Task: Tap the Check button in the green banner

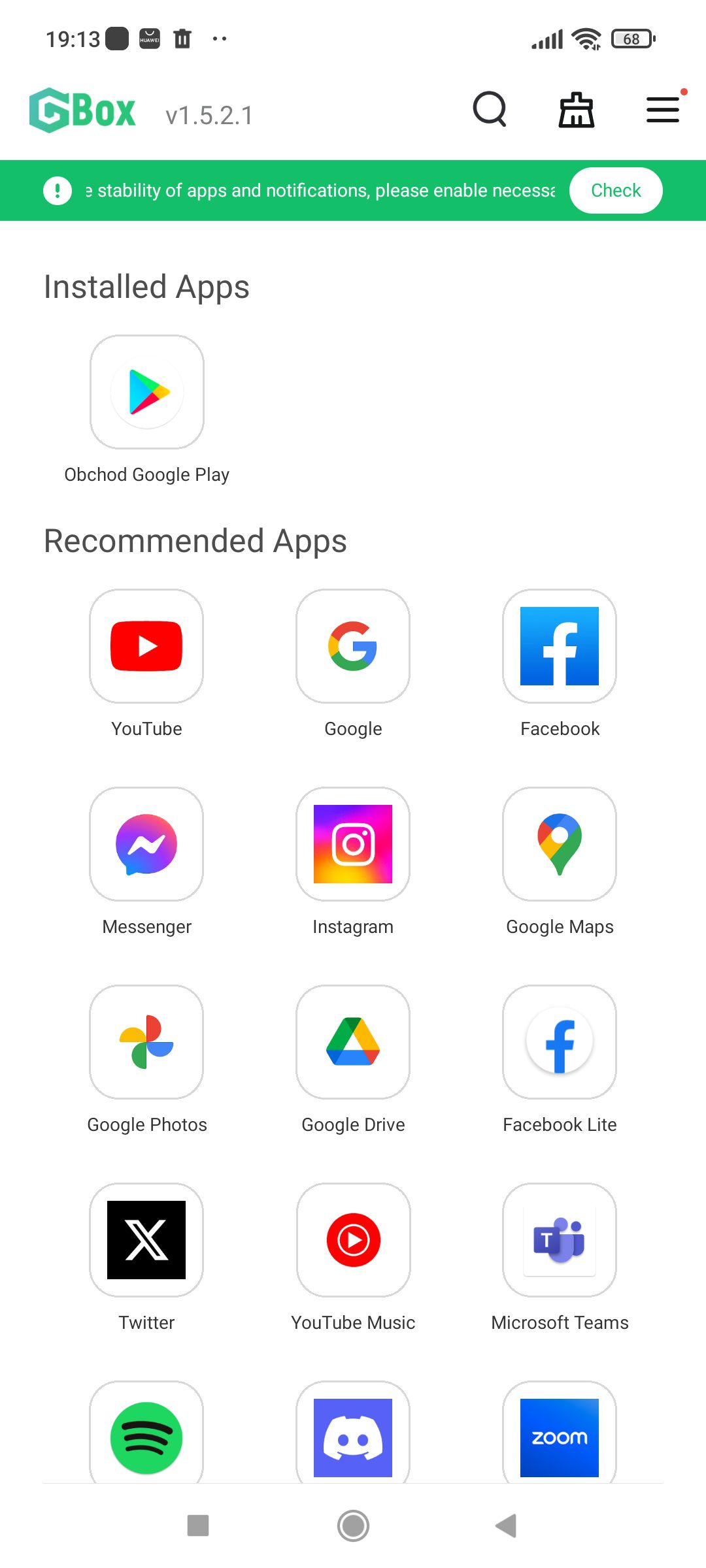Action: pyautogui.click(x=616, y=190)
